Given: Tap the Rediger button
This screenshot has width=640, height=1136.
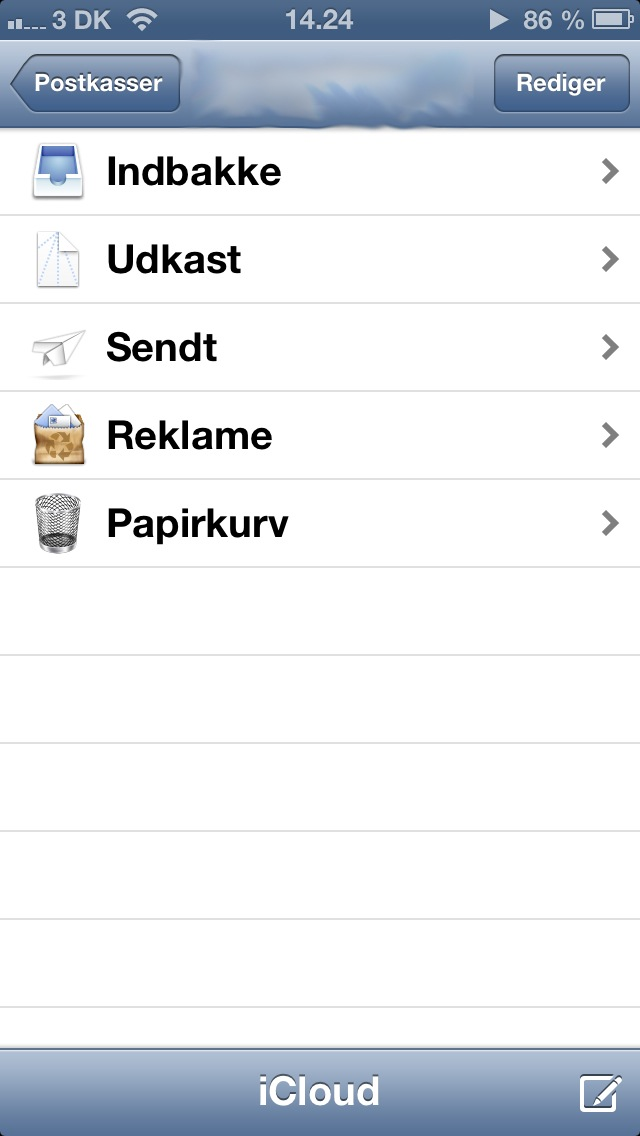Looking at the screenshot, I should tap(560, 83).
